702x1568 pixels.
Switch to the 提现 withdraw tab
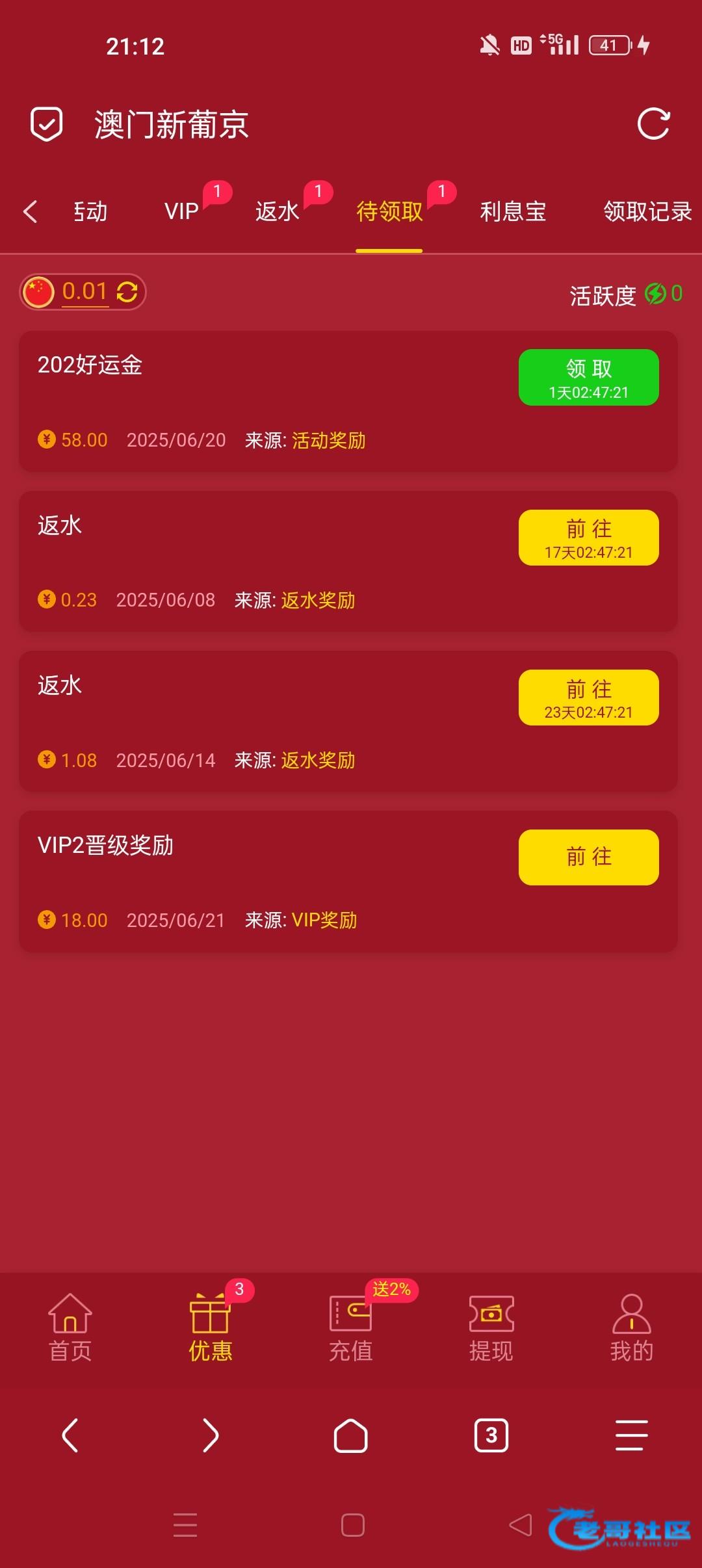click(x=491, y=1327)
